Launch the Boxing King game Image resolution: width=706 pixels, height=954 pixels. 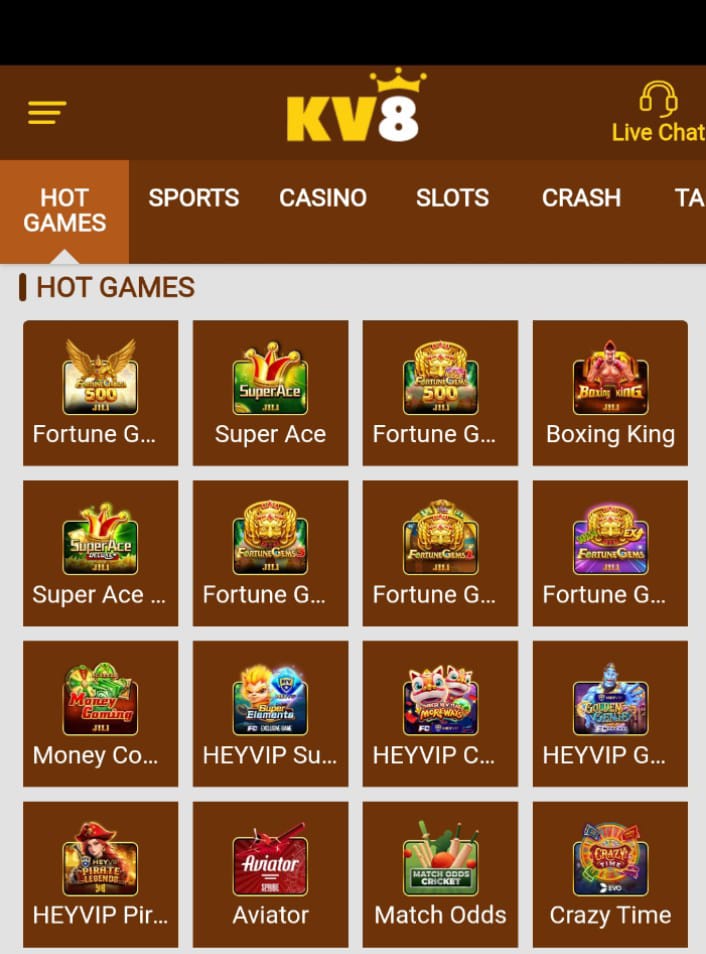tap(610, 393)
